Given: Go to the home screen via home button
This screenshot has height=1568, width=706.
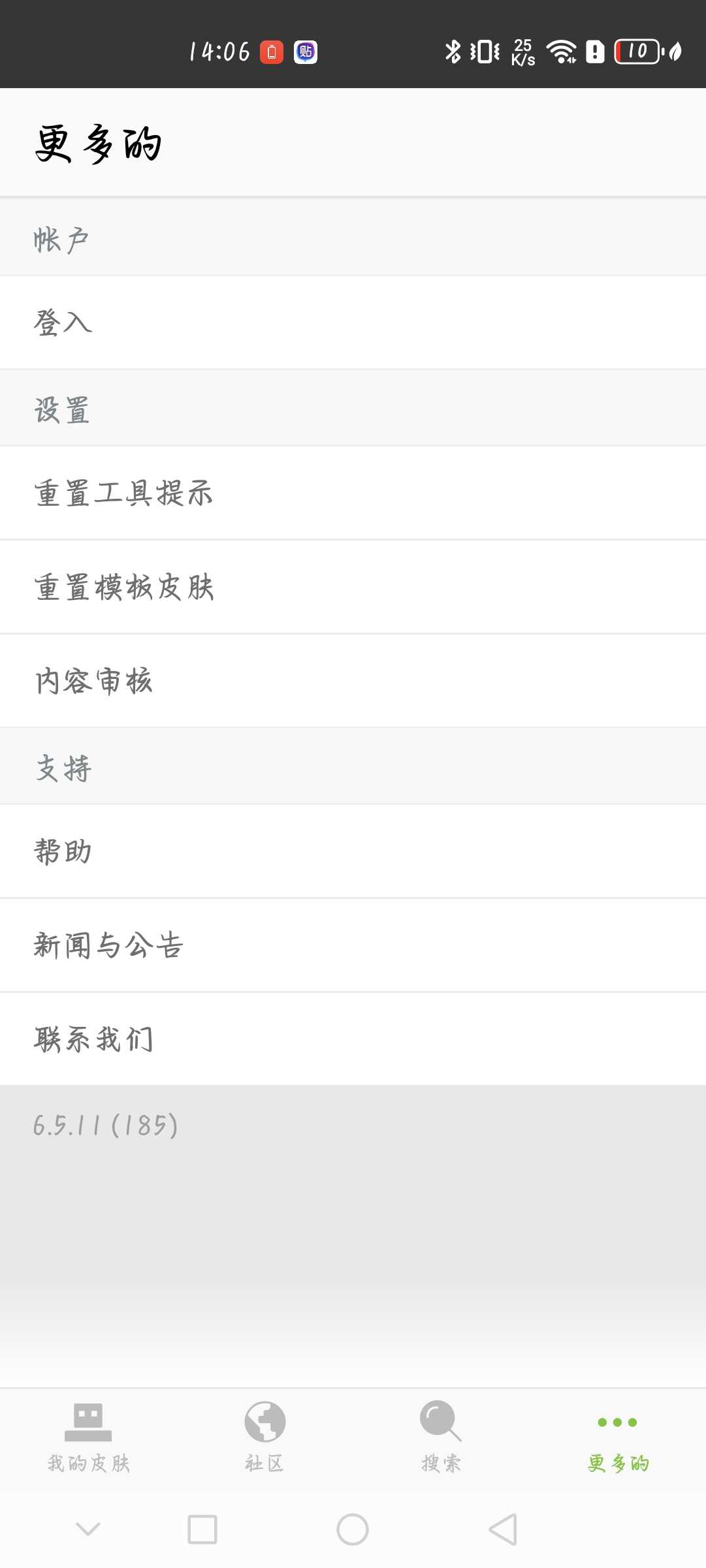Looking at the screenshot, I should (353, 1529).
